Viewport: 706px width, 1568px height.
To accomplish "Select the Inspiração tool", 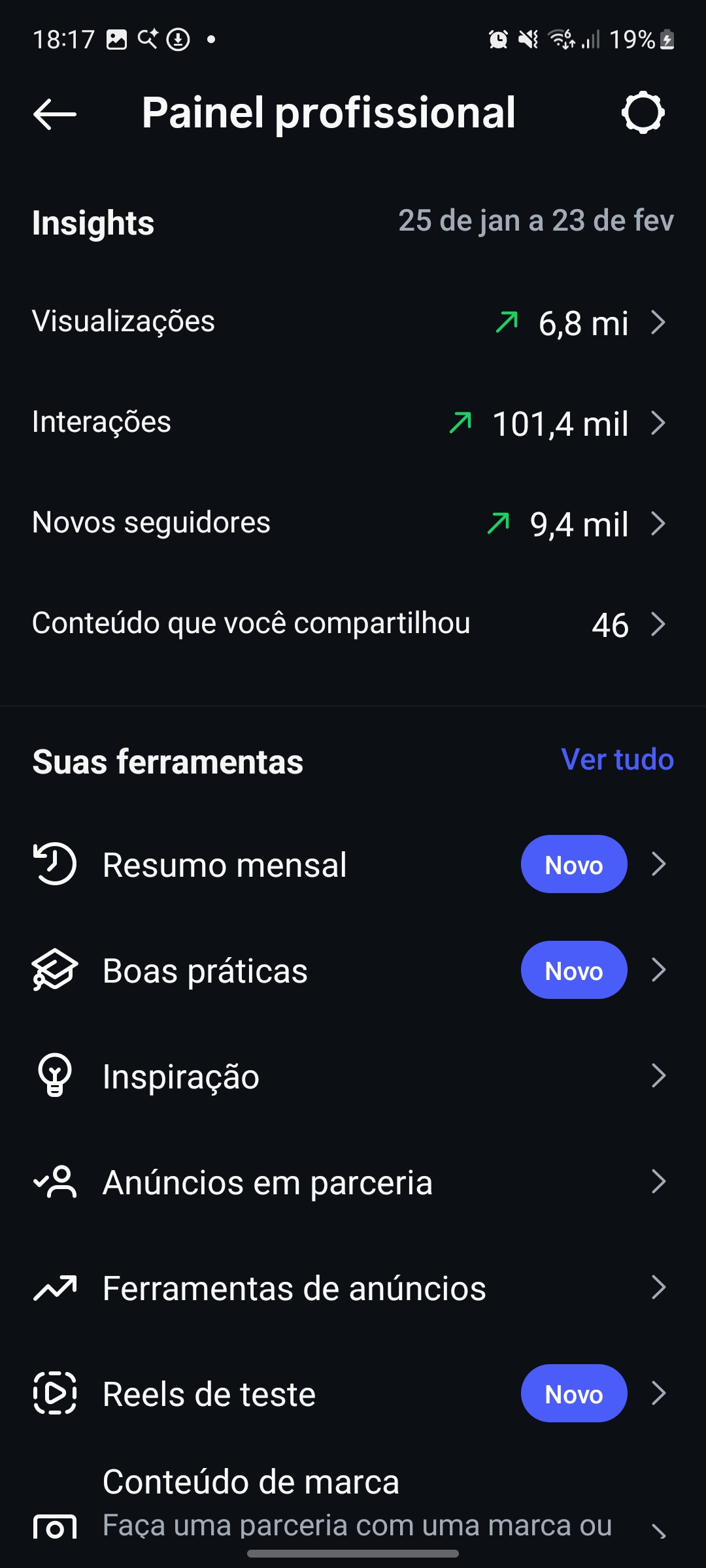I will coord(353,1076).
